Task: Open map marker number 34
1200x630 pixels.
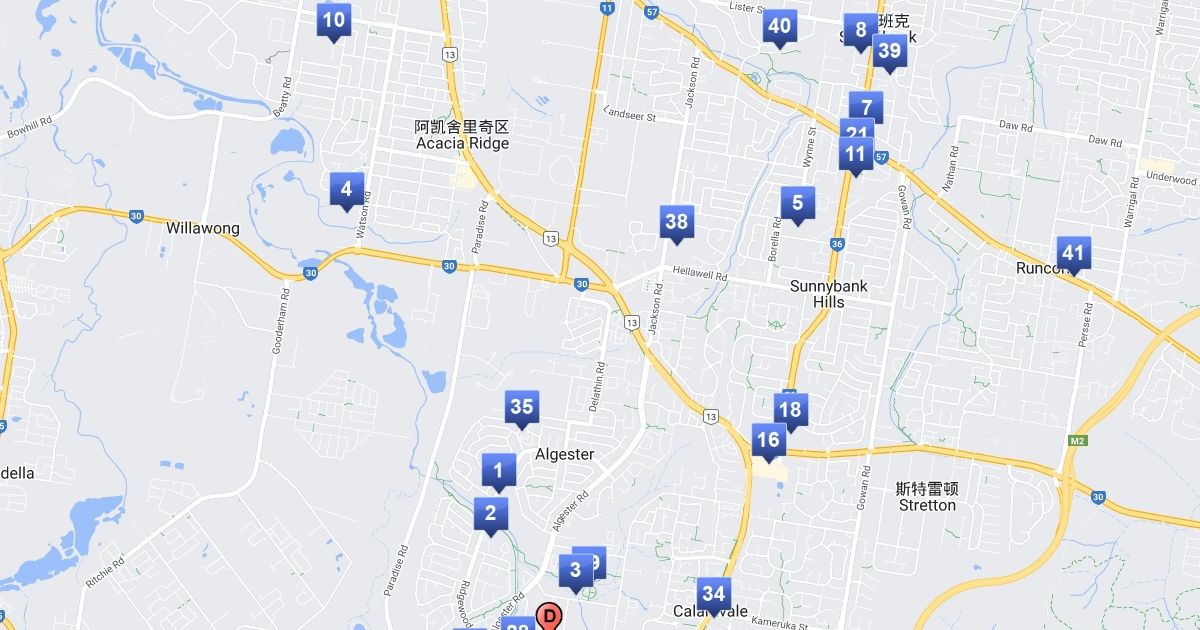Action: pos(713,594)
